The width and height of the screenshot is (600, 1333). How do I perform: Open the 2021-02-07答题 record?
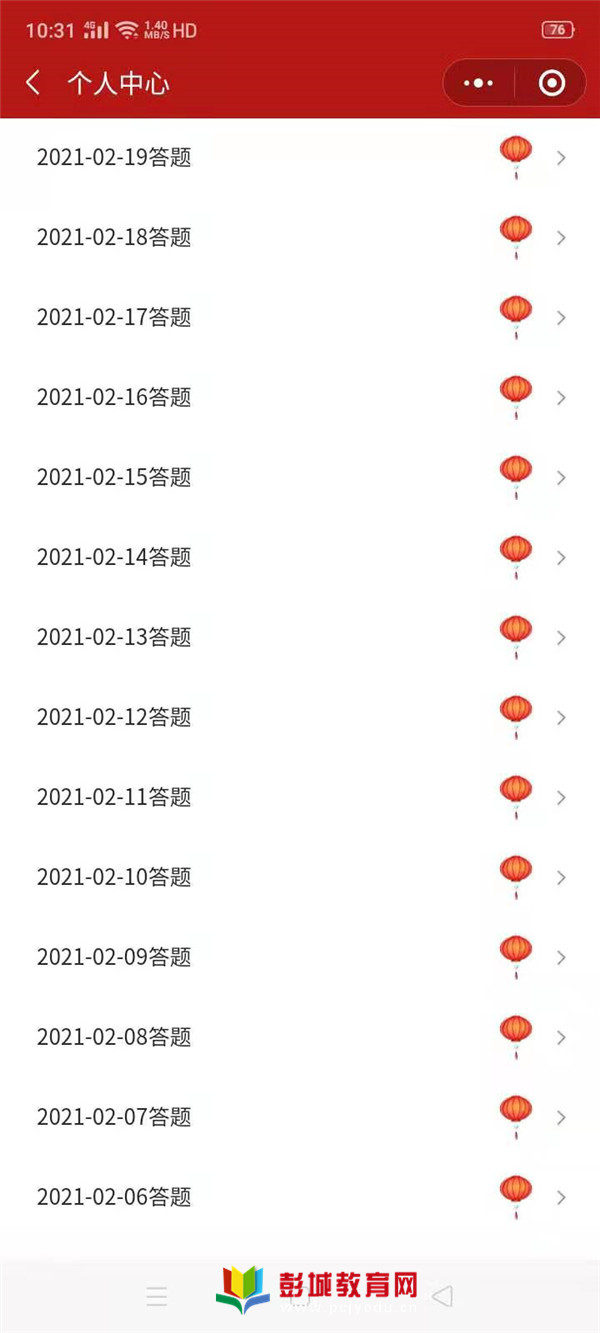tap(300, 1117)
